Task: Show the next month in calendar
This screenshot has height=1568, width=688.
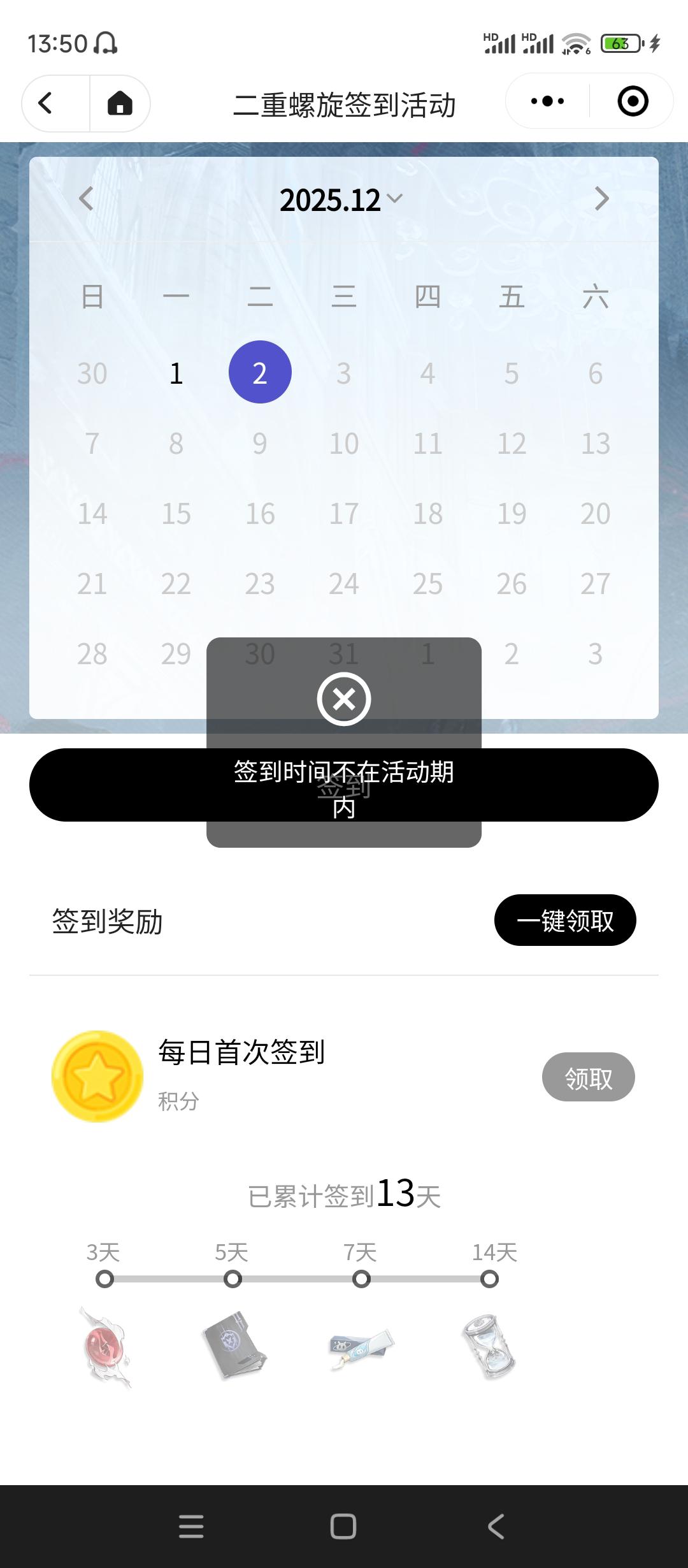Action: pyautogui.click(x=601, y=199)
